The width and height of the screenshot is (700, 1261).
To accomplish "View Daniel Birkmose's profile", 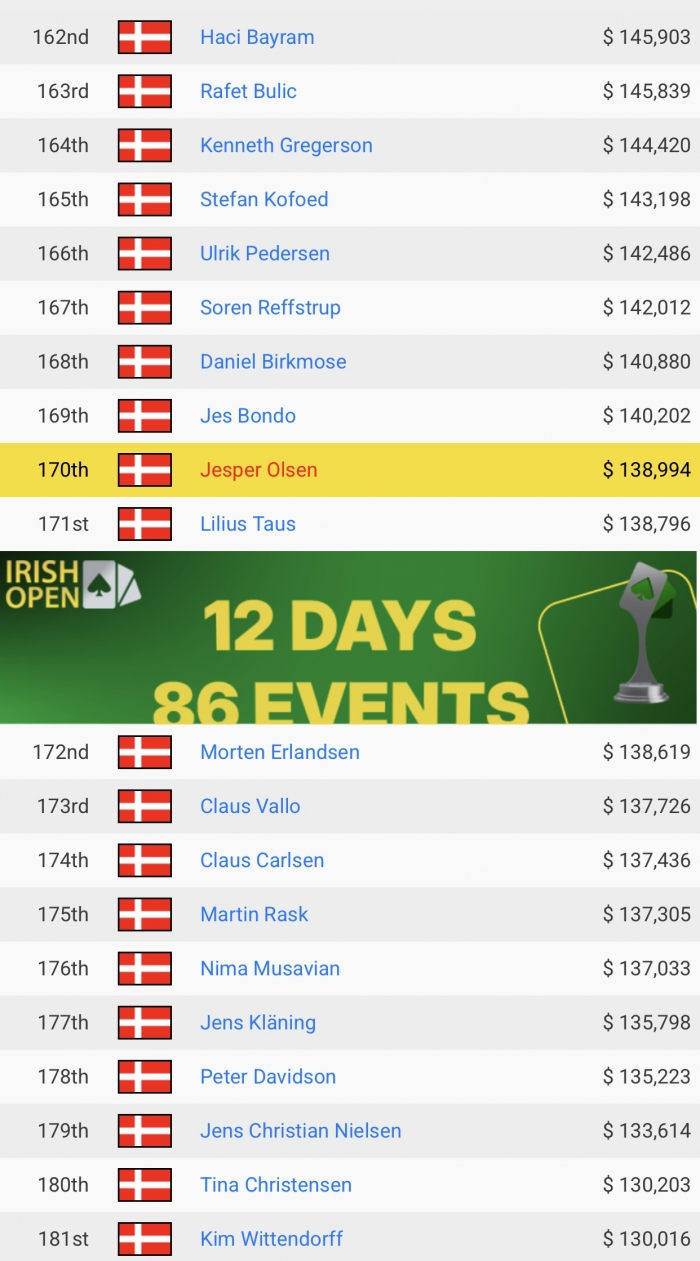I will [273, 361].
